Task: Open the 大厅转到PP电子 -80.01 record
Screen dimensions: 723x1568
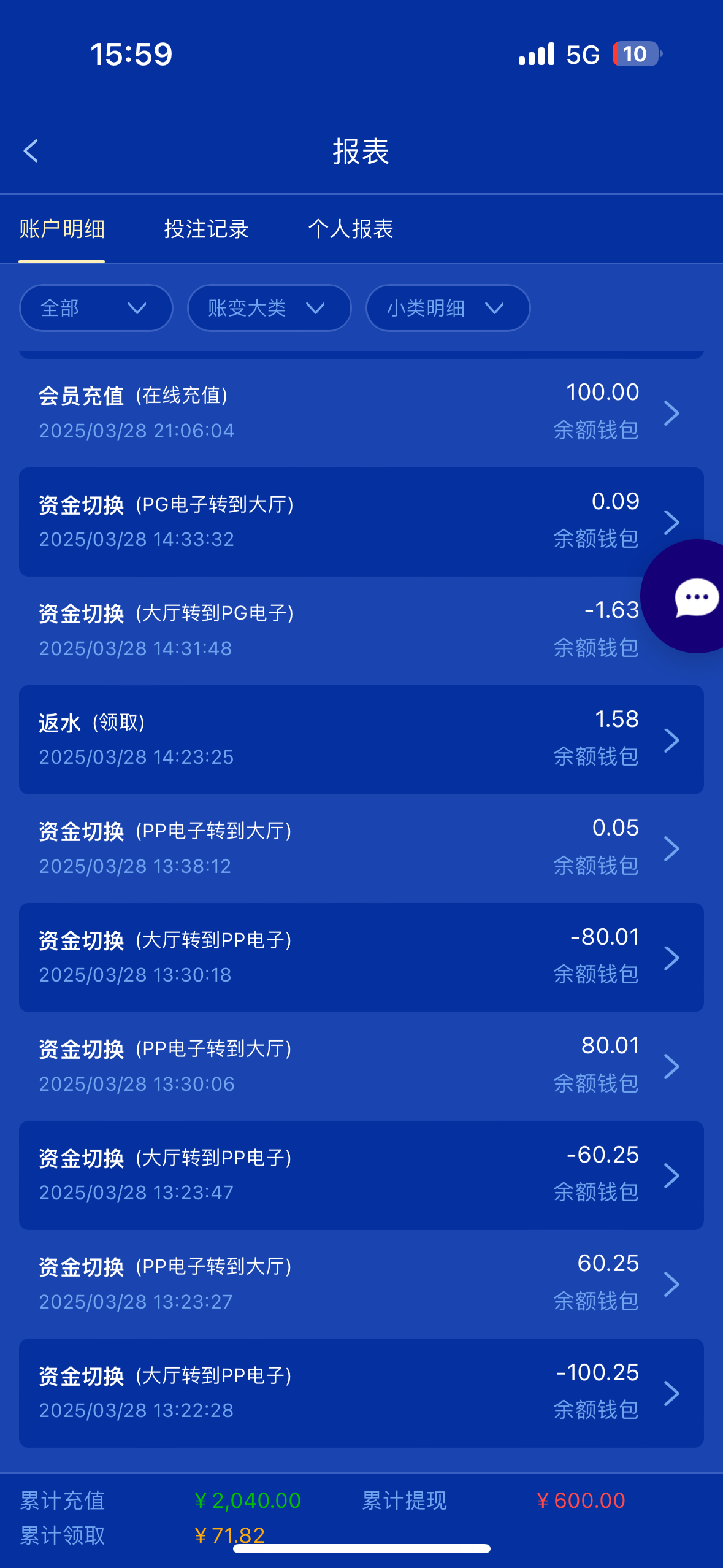Action: 361,958
